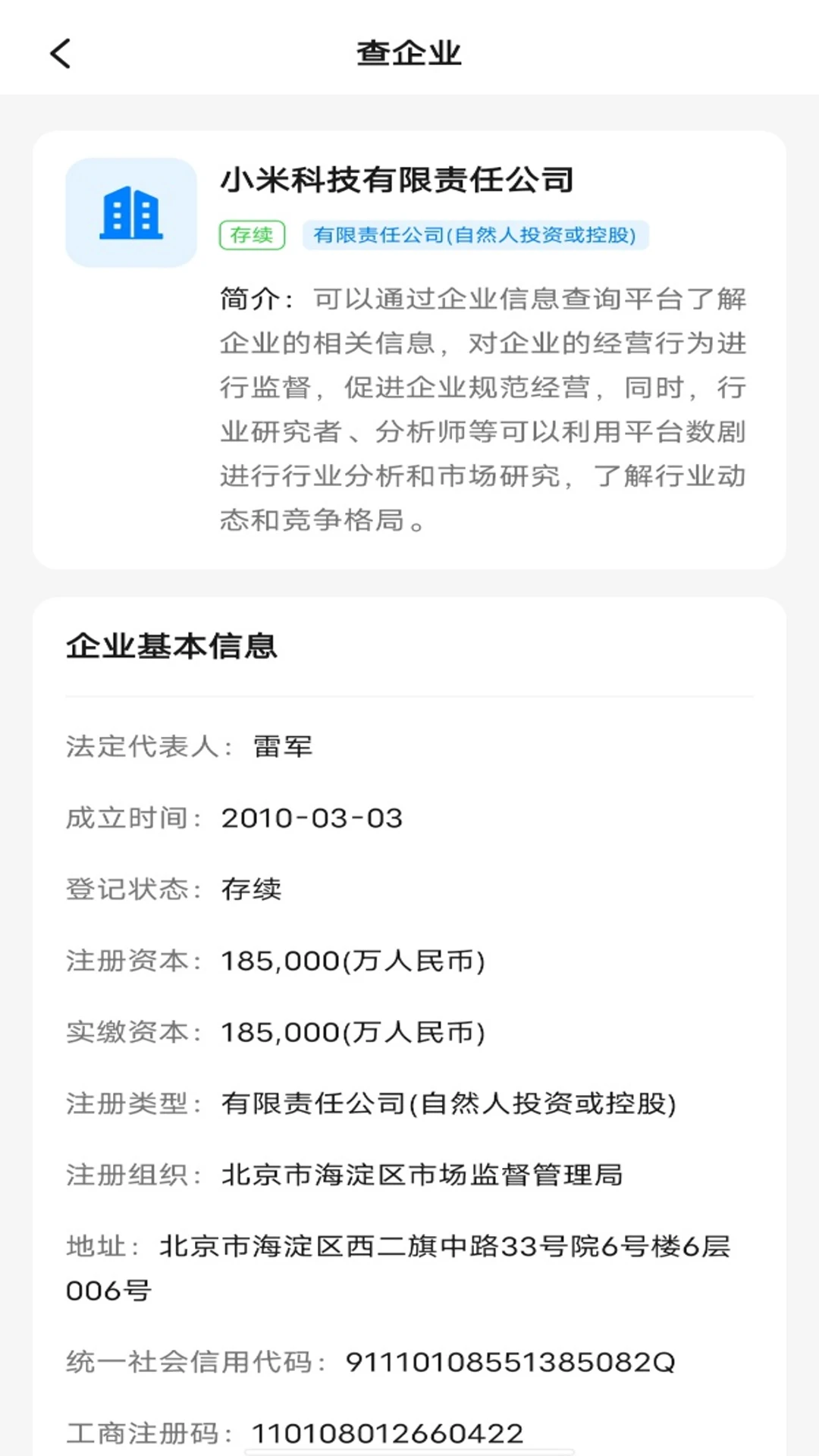Tap the registered capital 185,000(万人民币) value

354,960
